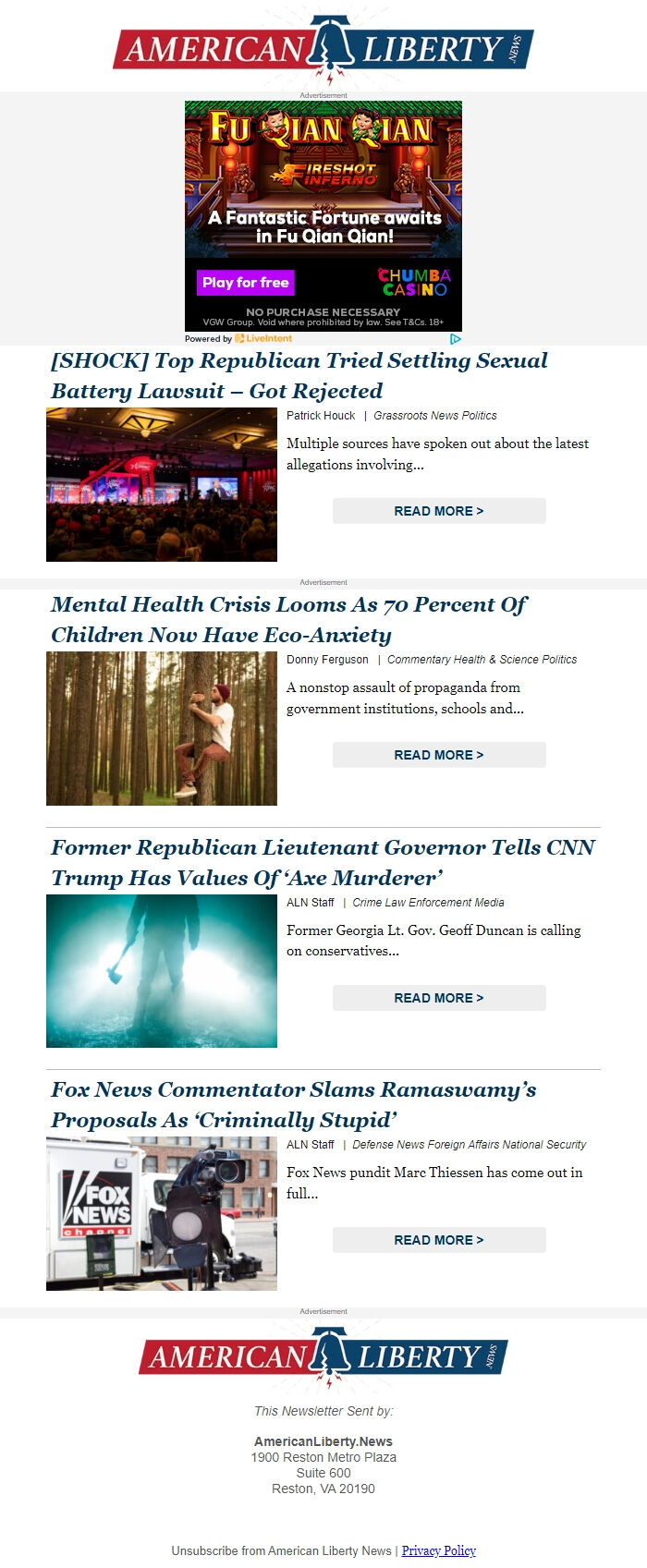
Task: Open the Sexual Battery Lawsuit headline
Action: coord(299,375)
